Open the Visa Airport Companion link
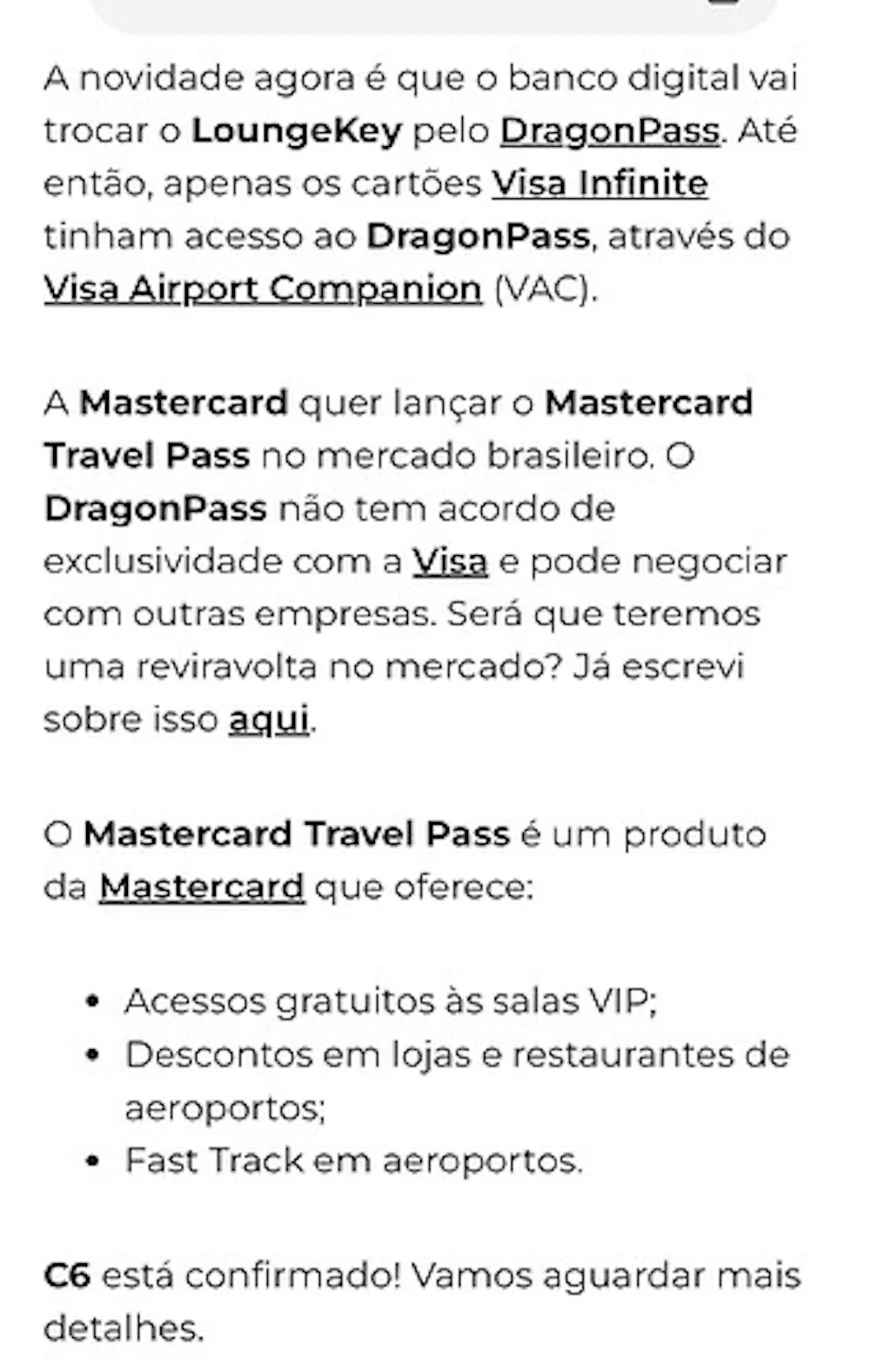870x1372 pixels. [x=263, y=289]
